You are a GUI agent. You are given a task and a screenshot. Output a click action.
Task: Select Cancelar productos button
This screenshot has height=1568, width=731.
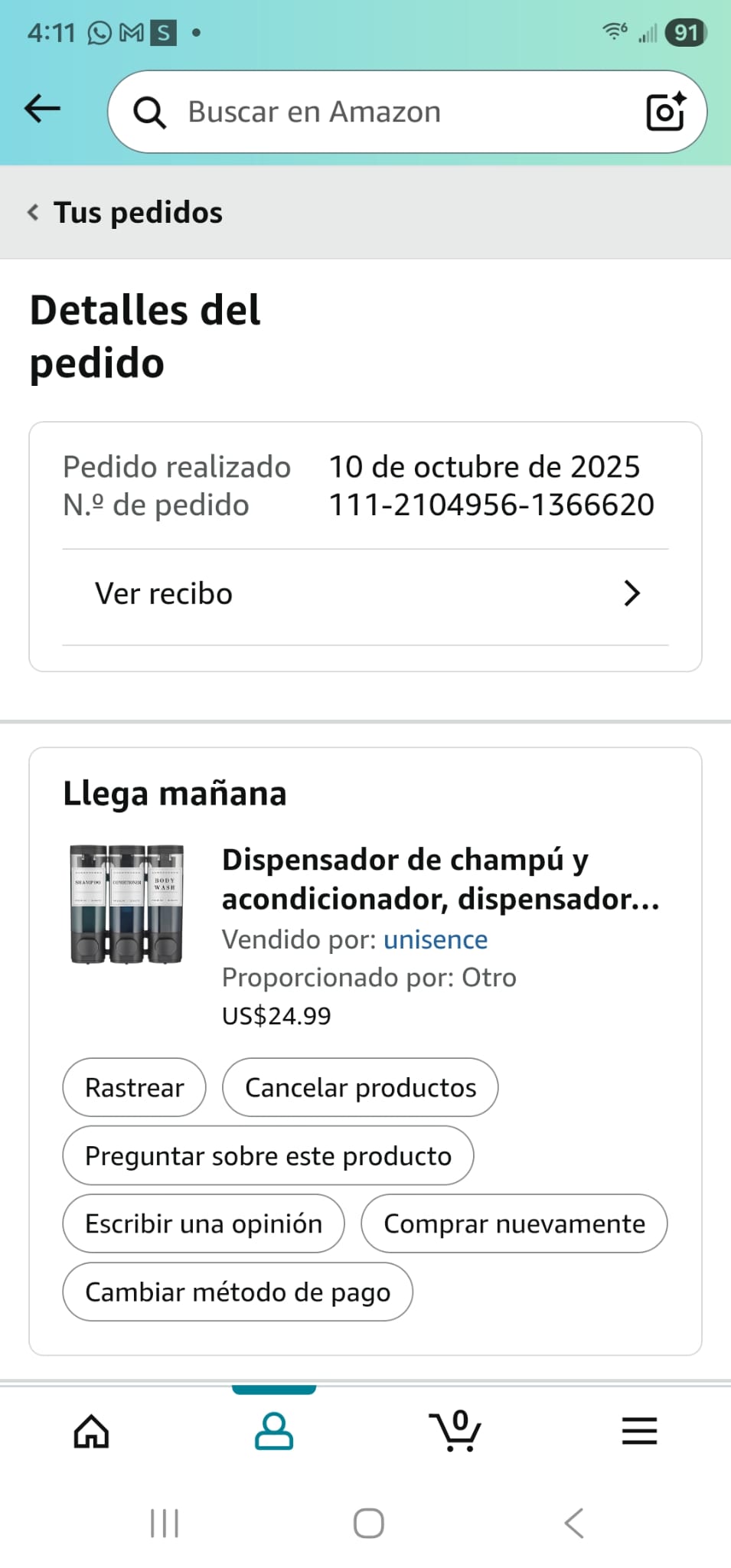tap(360, 1087)
